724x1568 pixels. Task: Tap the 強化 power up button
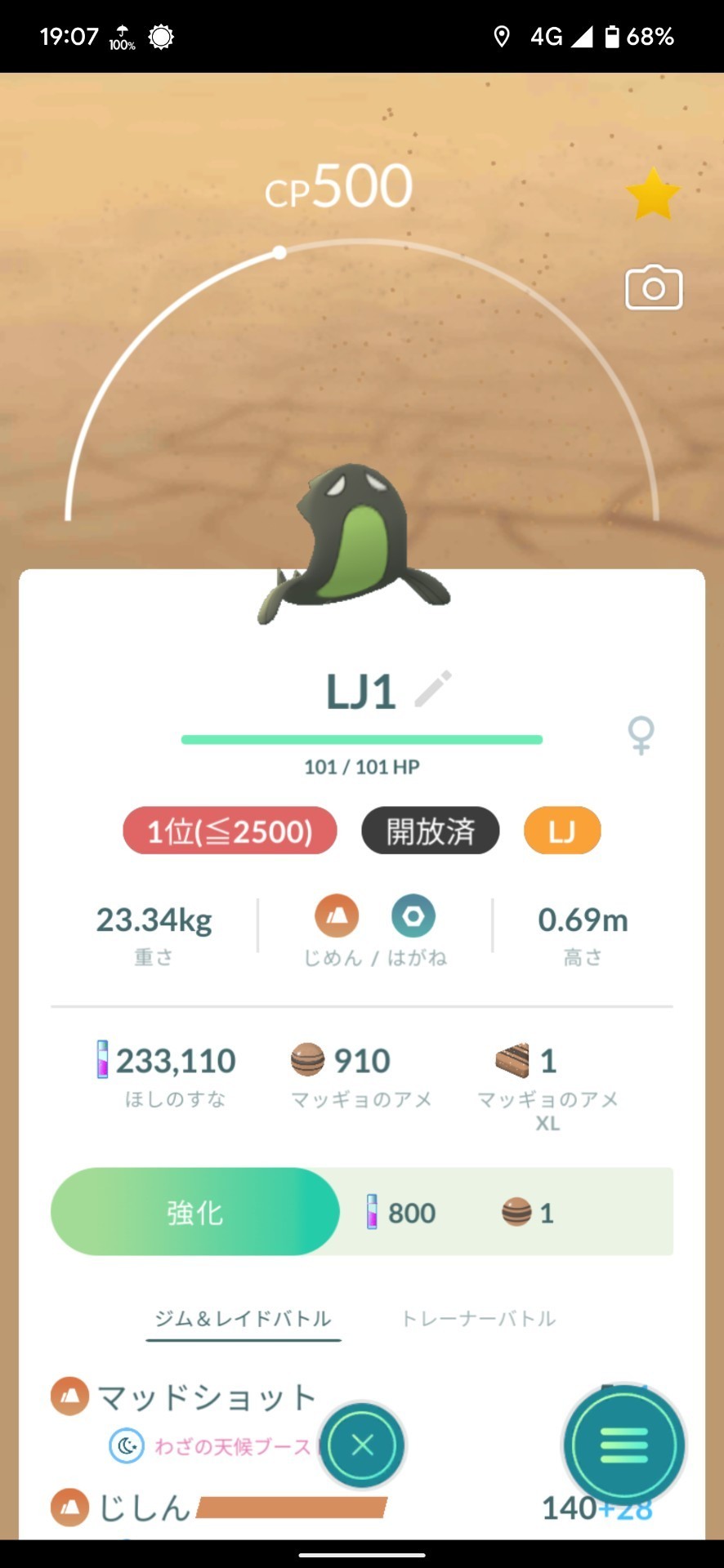point(194,1212)
